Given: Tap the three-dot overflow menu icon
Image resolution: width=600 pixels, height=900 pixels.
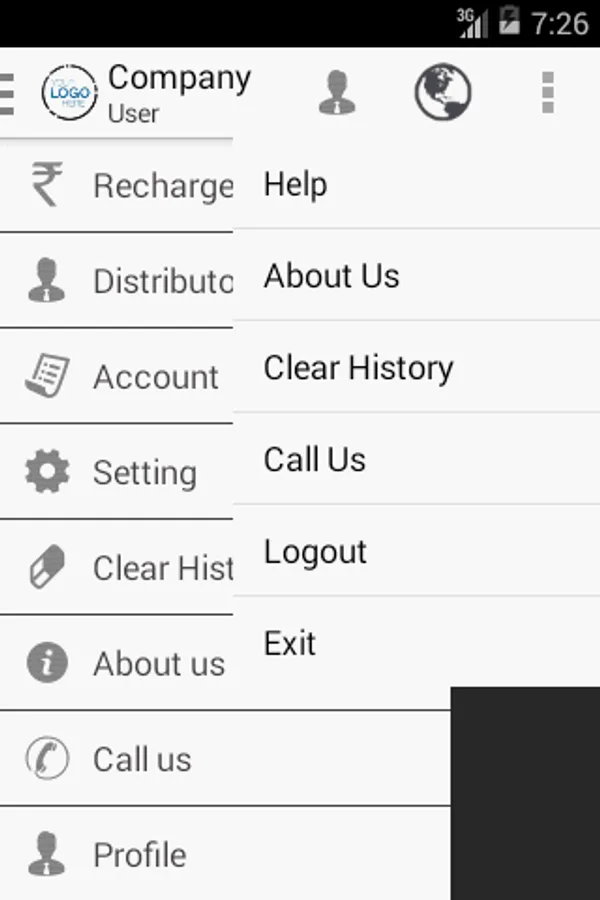Looking at the screenshot, I should [x=548, y=92].
